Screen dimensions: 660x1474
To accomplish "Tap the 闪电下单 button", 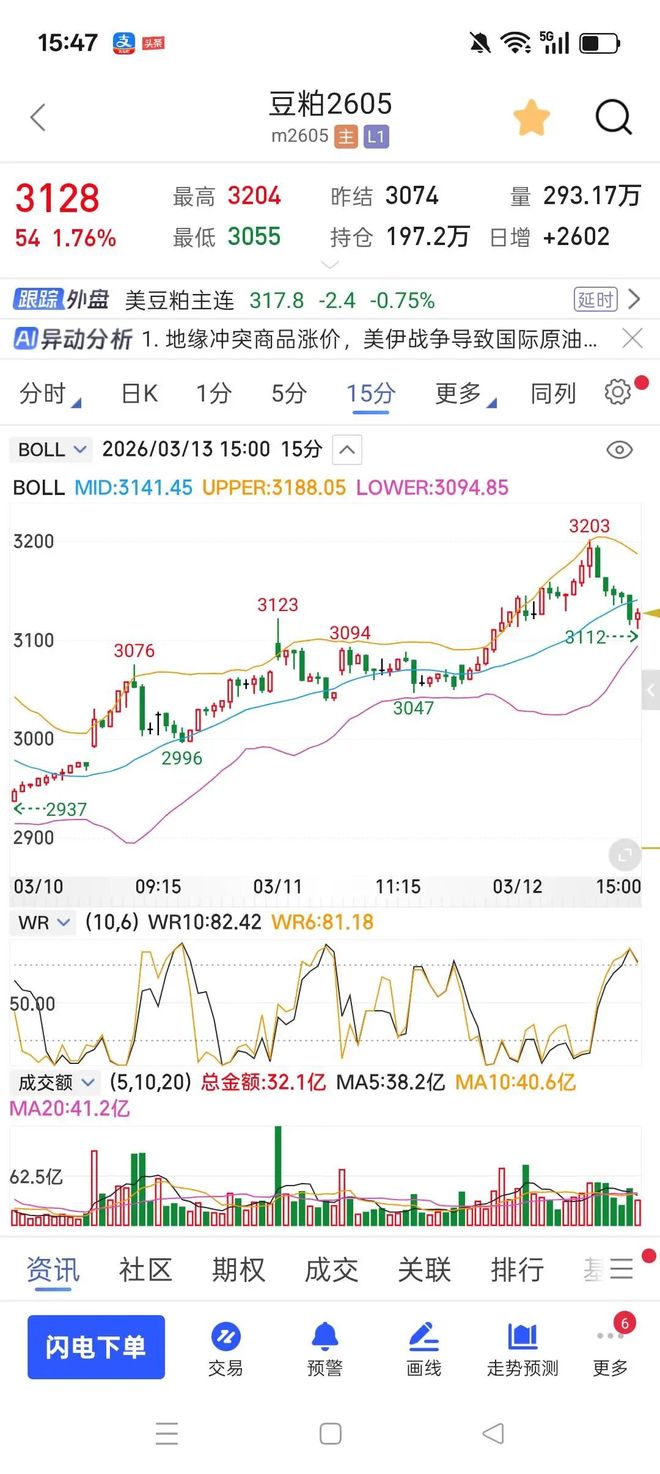I will click(x=96, y=1347).
